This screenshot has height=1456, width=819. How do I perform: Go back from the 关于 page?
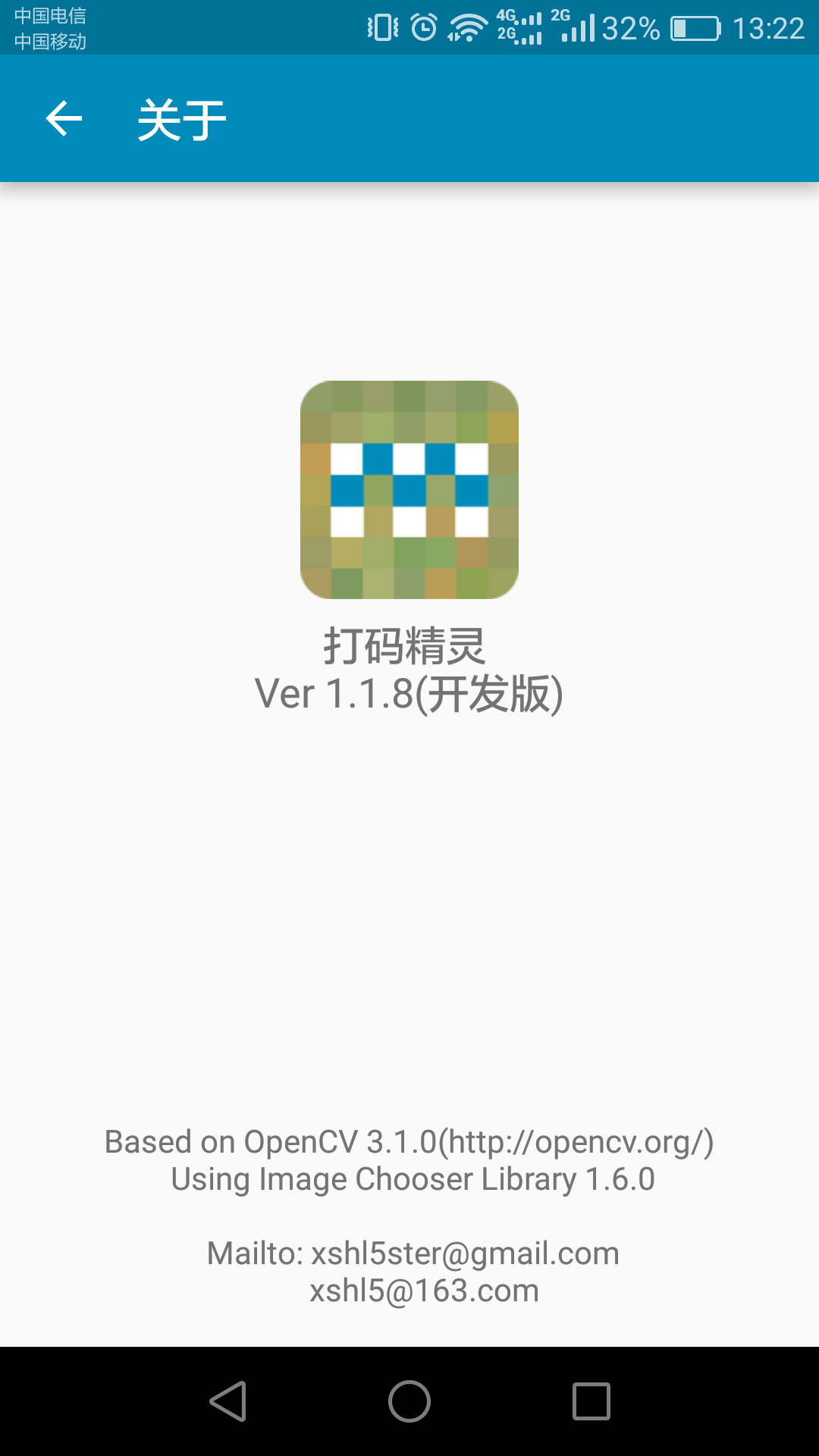pyautogui.click(x=64, y=119)
